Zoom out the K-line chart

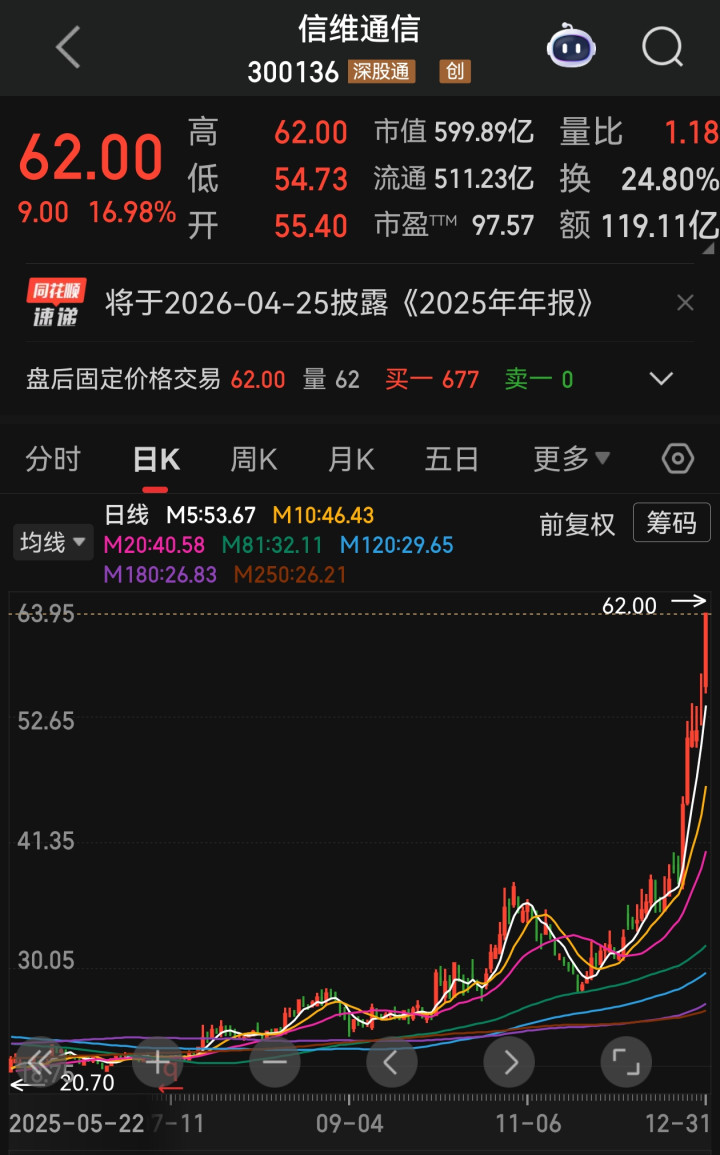275,1061
